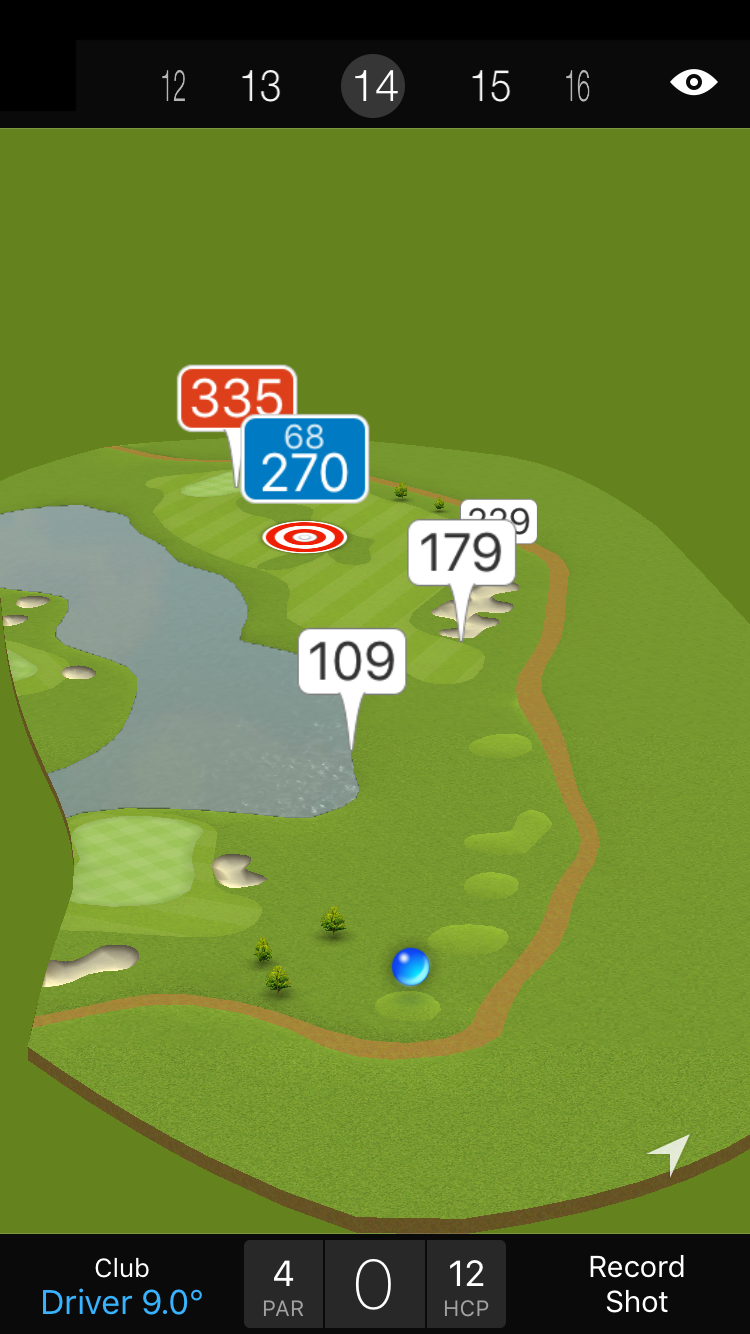Select the red target marker on fairway

(x=305, y=537)
